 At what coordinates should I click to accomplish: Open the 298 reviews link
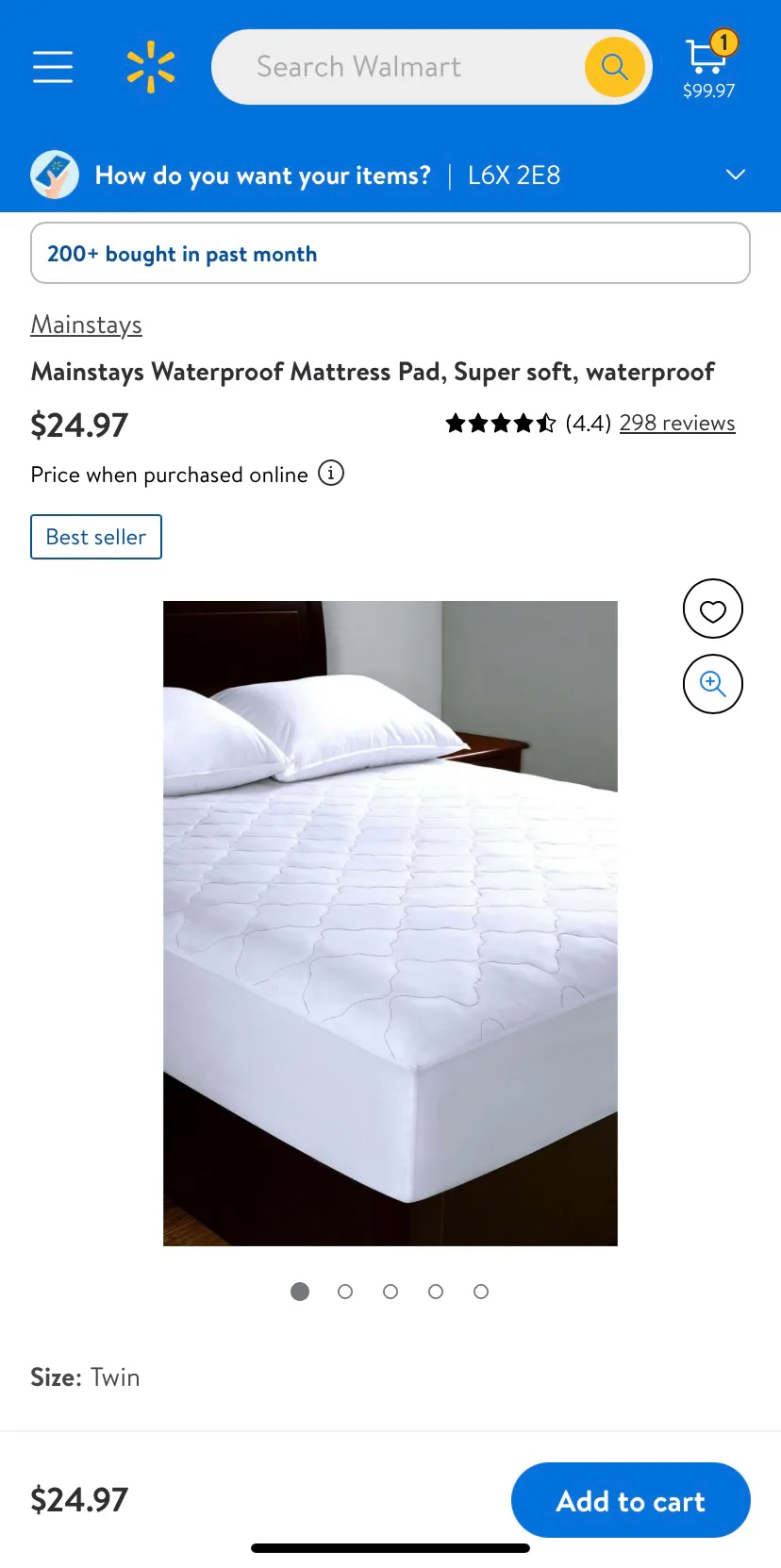click(677, 423)
